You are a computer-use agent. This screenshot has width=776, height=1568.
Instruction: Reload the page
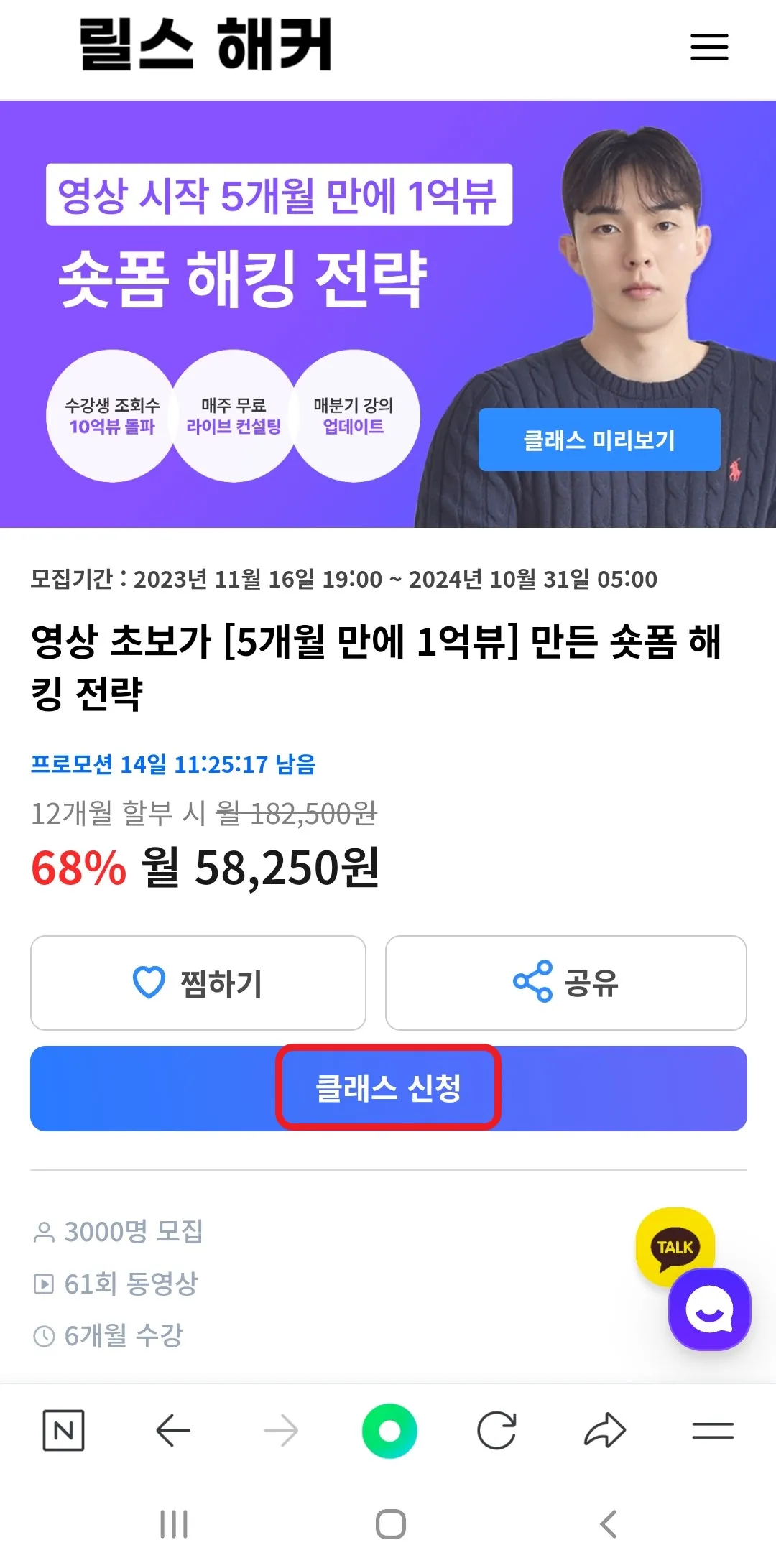tap(496, 1430)
